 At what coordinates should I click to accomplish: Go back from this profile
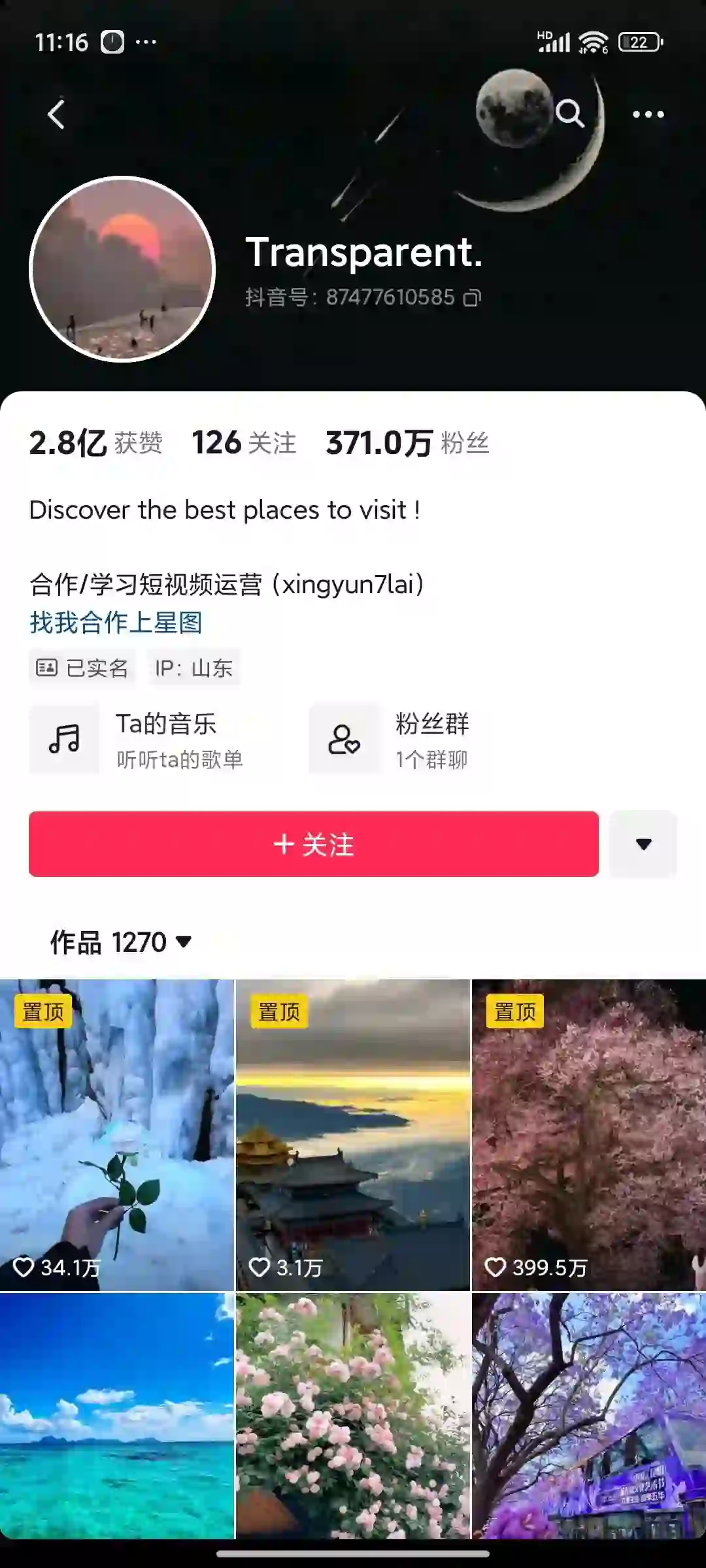coord(57,115)
